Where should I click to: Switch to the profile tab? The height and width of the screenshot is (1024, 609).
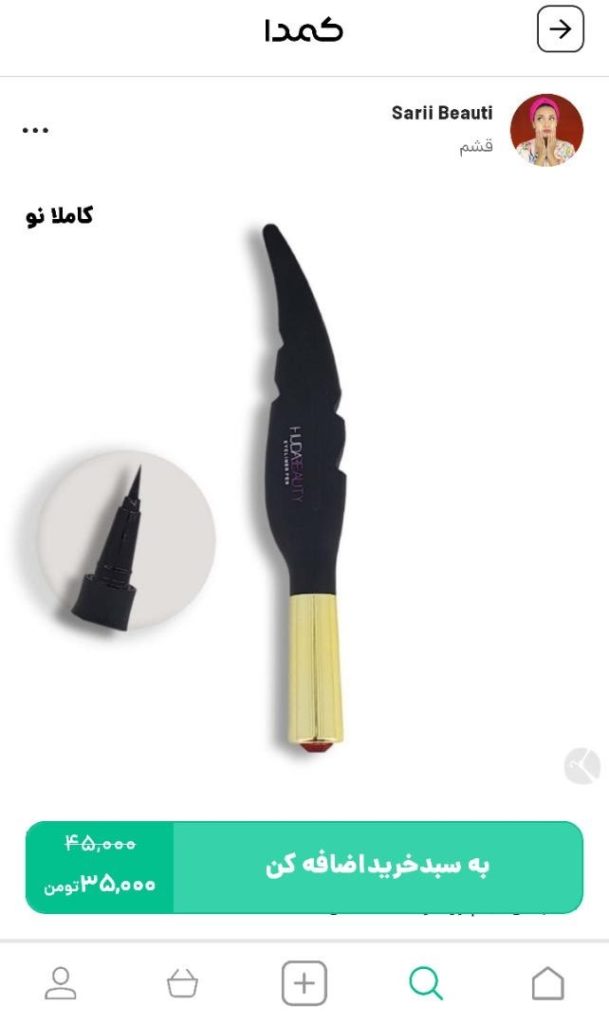[61, 983]
